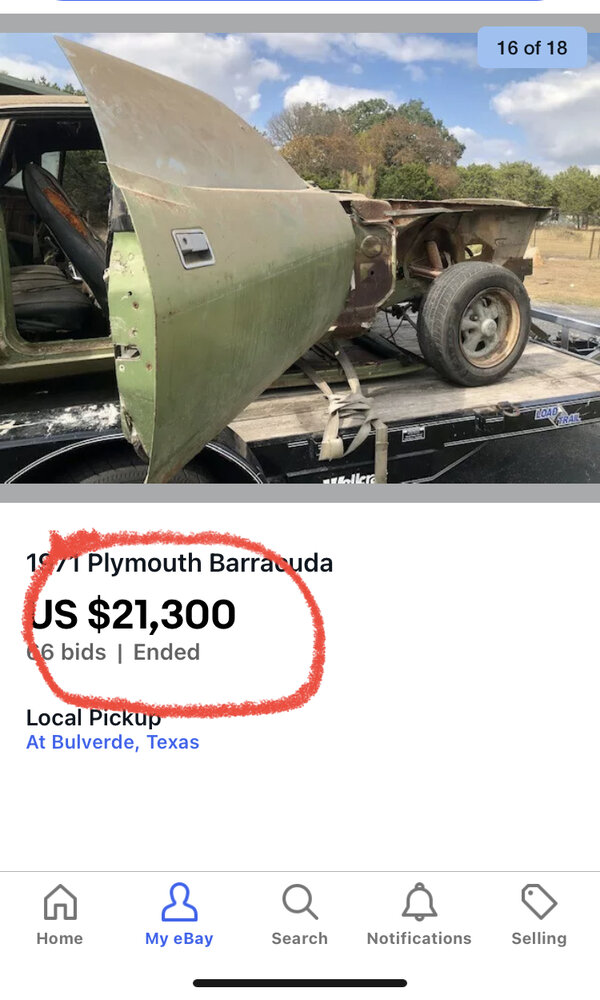Open the Bulverde, Texas pickup location link
This screenshot has width=600, height=1000.
113,742
